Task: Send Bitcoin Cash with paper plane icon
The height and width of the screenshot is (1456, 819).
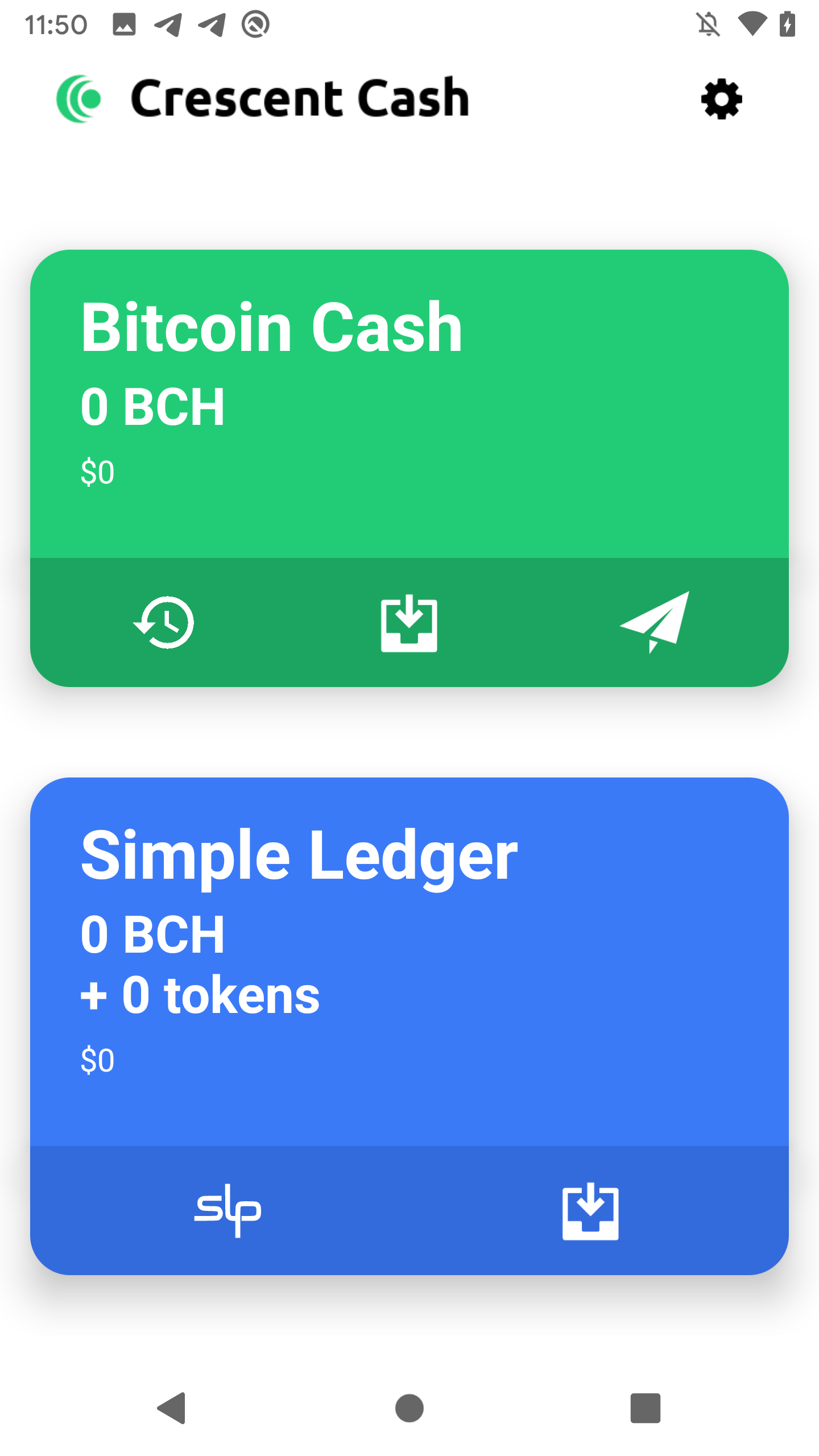Action: click(655, 622)
